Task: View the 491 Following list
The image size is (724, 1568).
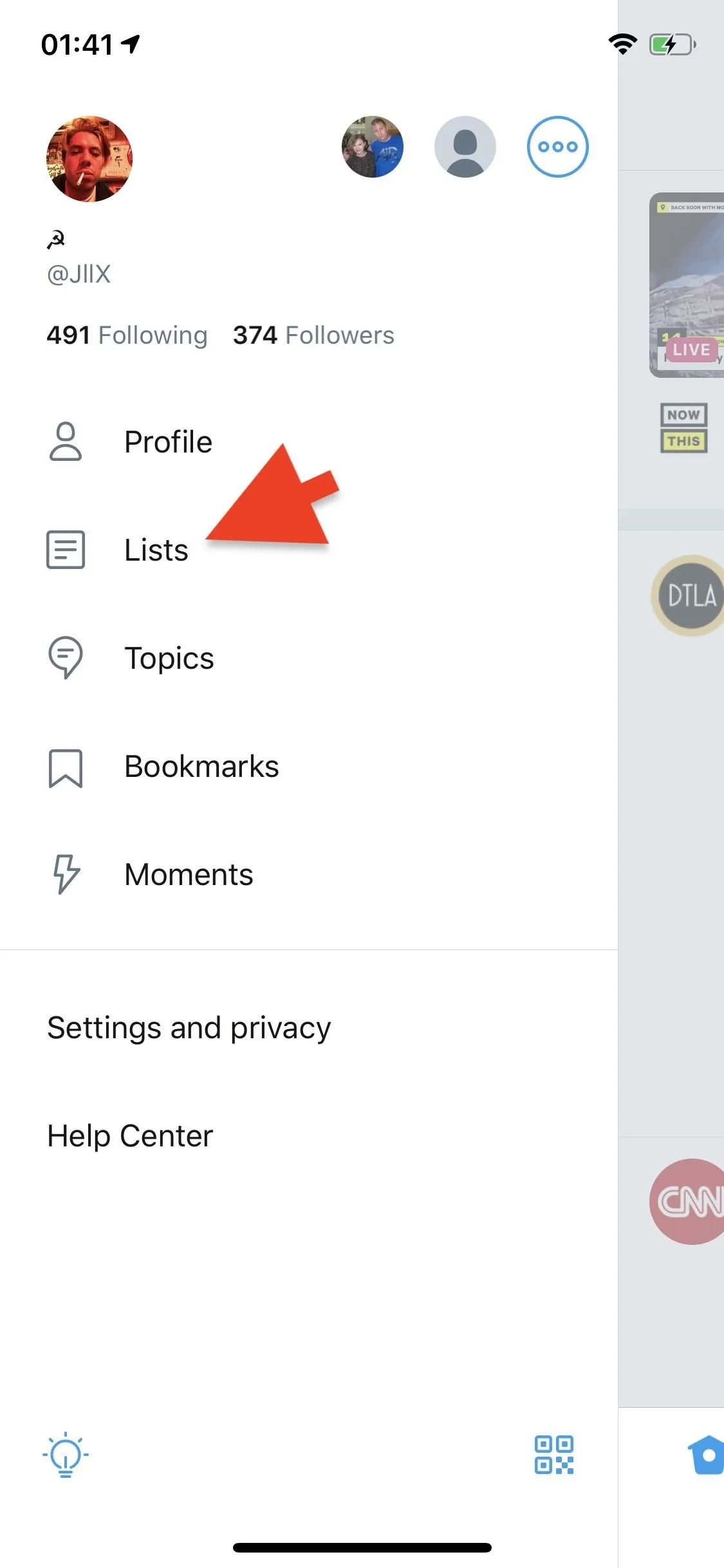Action: [x=127, y=335]
